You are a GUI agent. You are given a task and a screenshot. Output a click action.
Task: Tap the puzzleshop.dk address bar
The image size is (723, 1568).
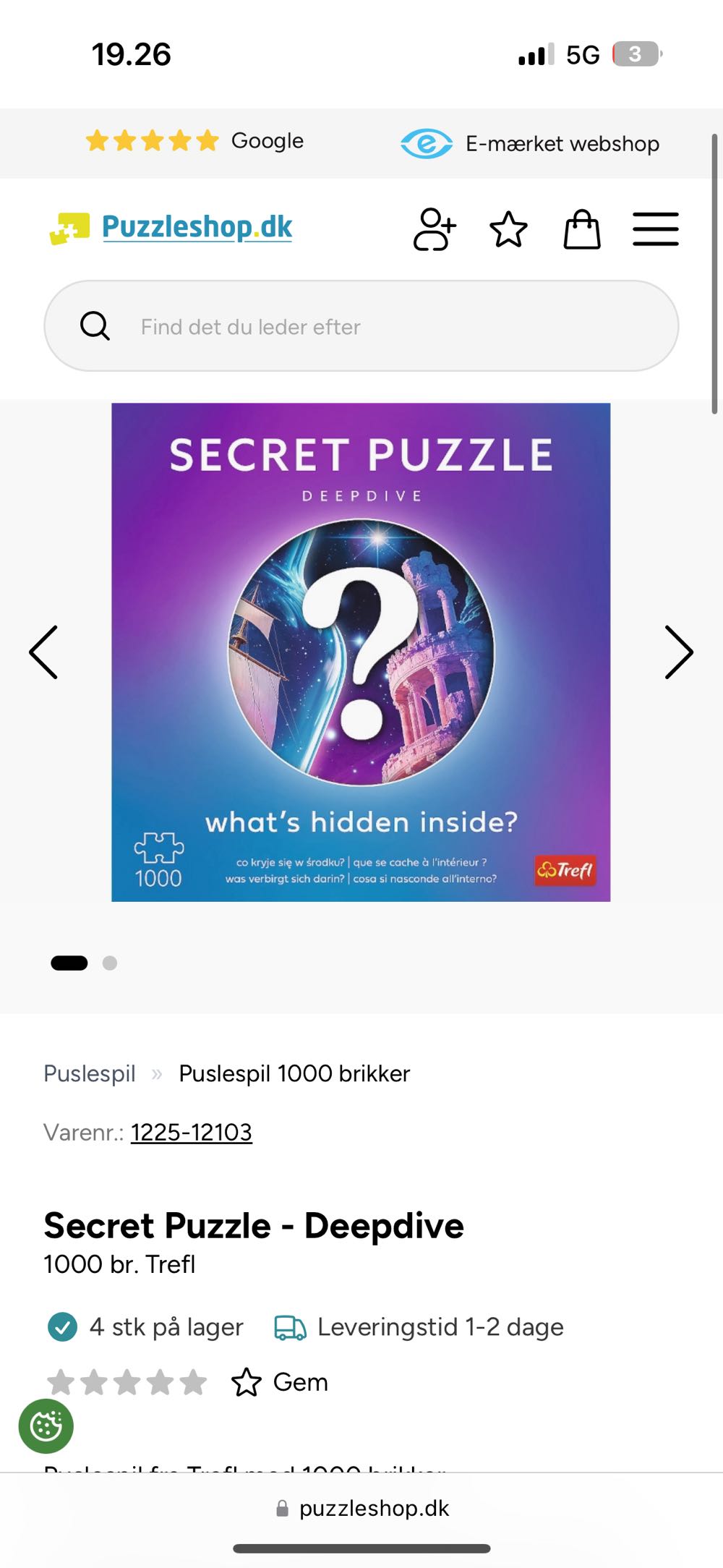(x=363, y=1508)
